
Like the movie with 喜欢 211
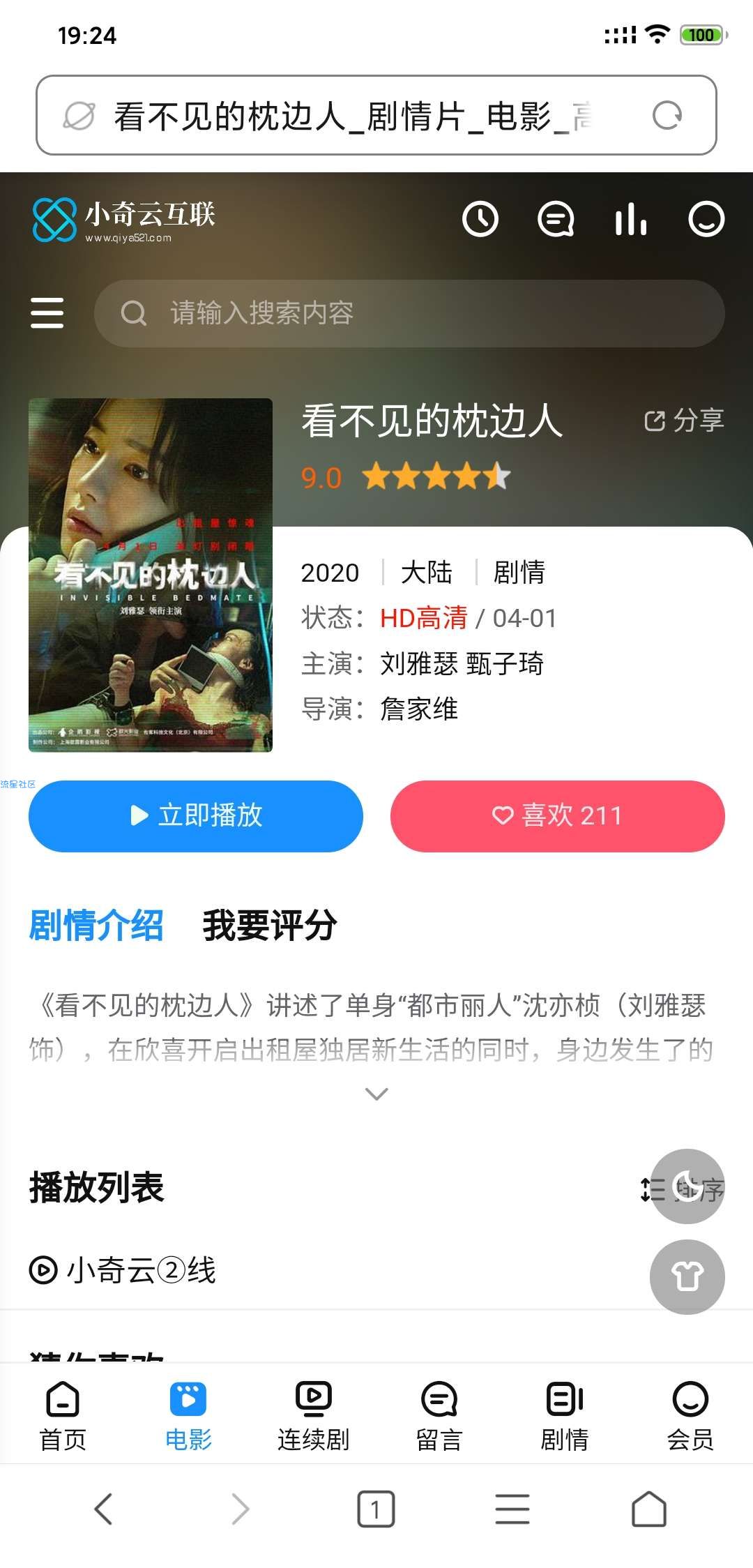point(557,815)
